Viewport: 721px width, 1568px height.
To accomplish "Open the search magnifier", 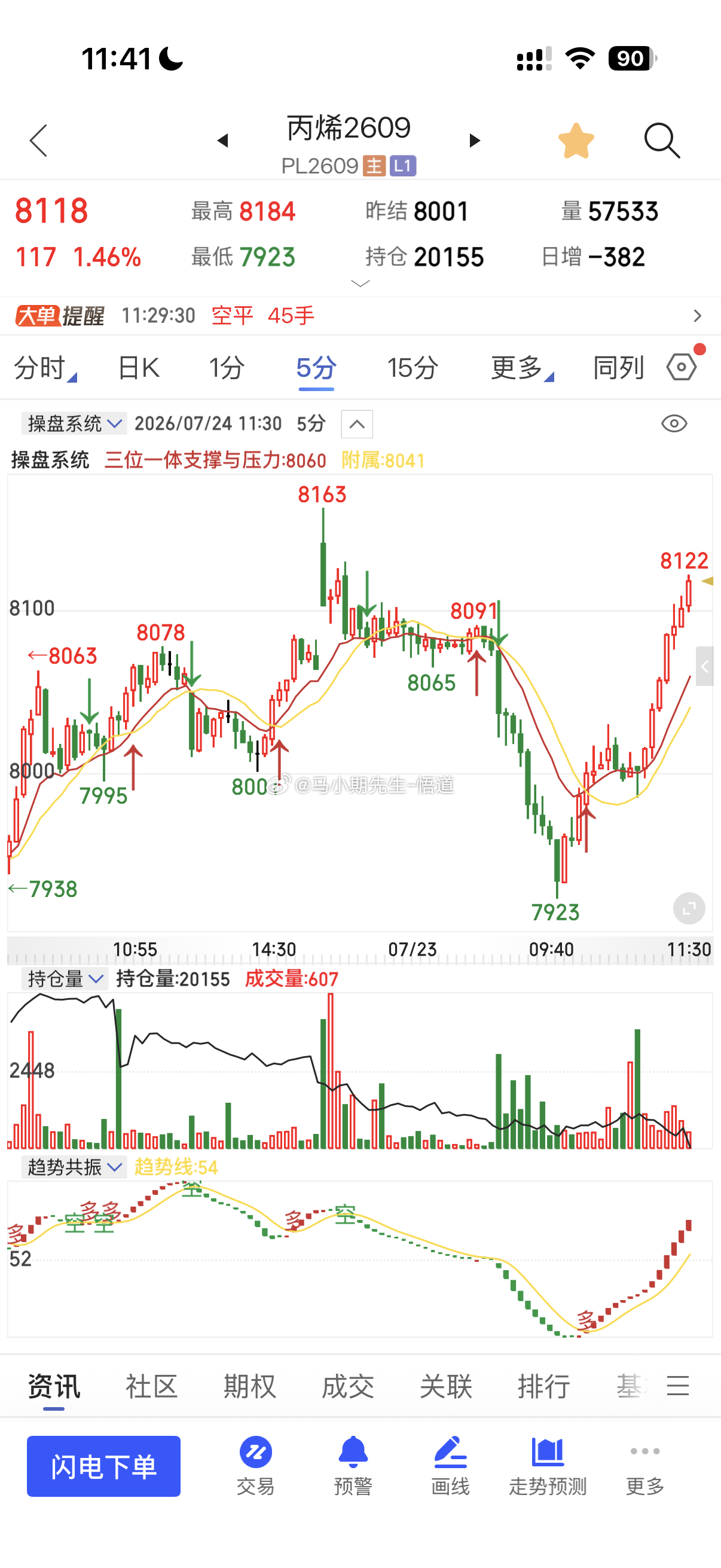I will tap(662, 141).
